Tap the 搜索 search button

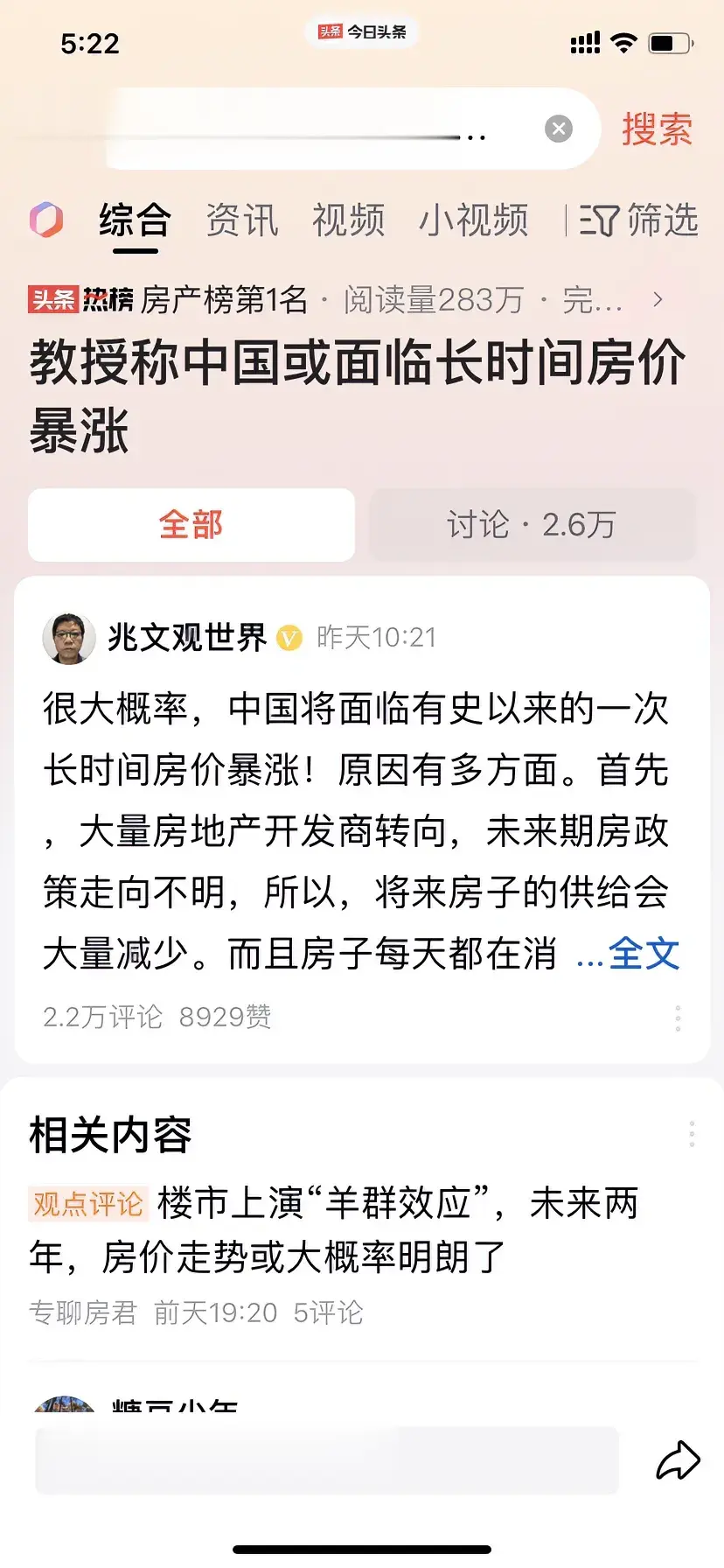pos(657,129)
